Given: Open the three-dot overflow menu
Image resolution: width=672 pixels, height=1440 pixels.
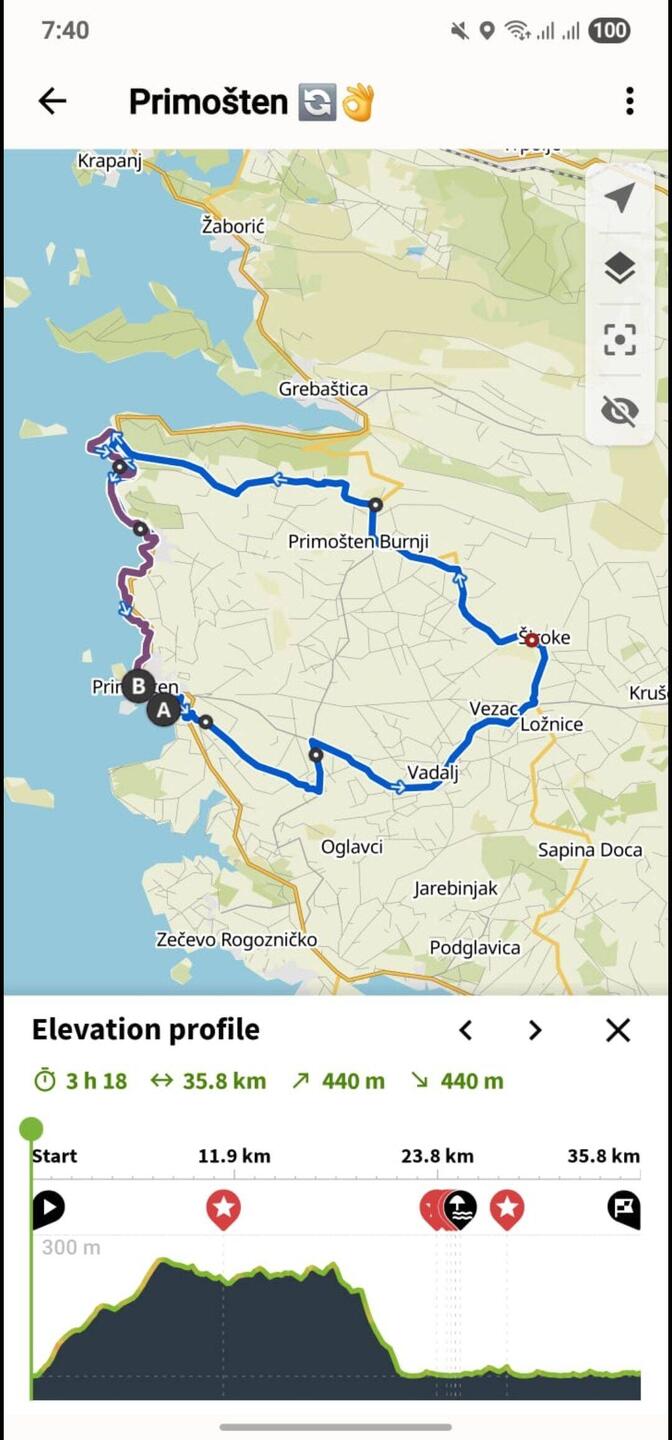Looking at the screenshot, I should coord(629,101).
